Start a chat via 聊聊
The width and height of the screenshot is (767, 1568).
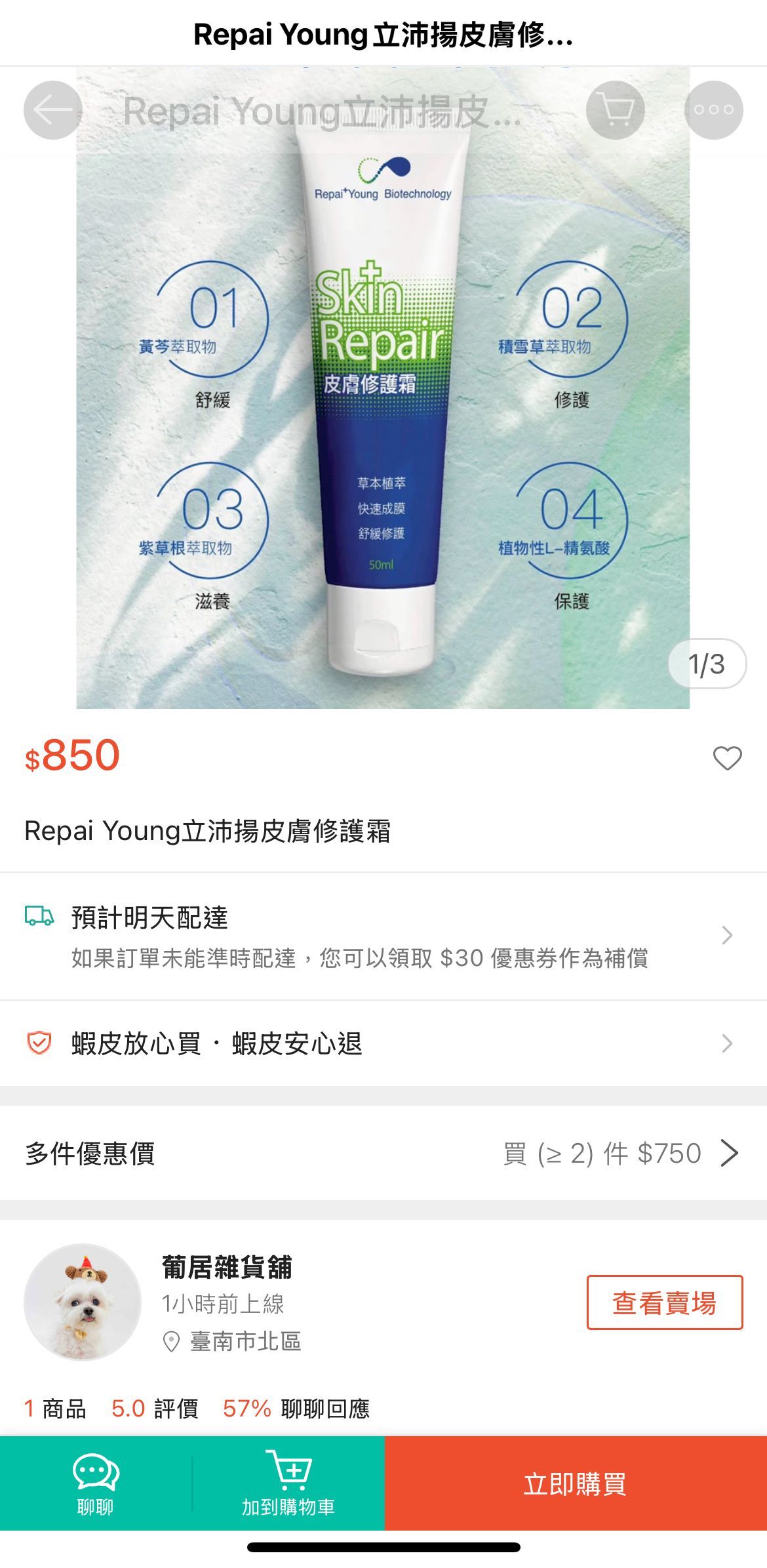click(x=96, y=1483)
